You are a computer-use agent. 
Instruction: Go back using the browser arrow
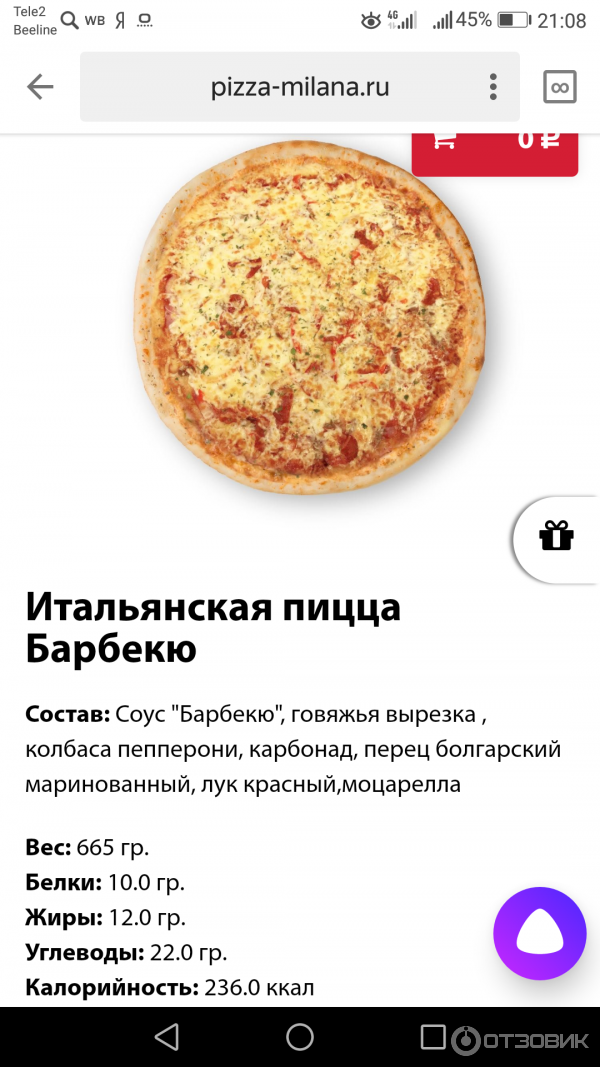coord(40,87)
